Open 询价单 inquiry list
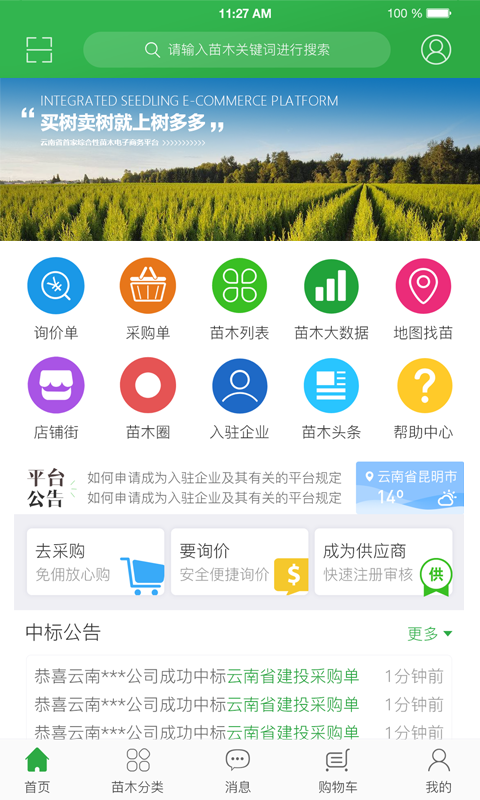The height and width of the screenshot is (800, 480). 56,299
